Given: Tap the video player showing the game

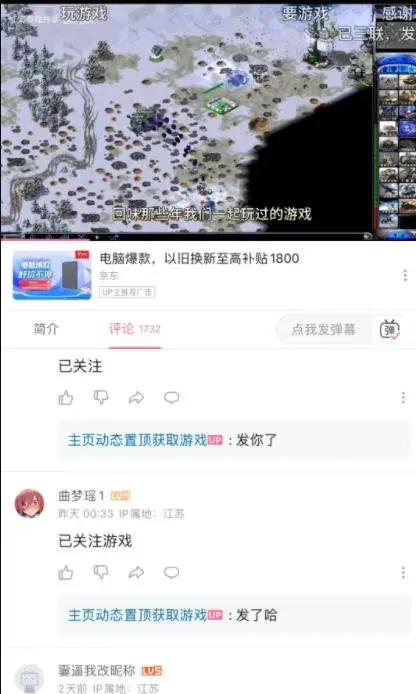Looking at the screenshot, I should pos(208,122).
